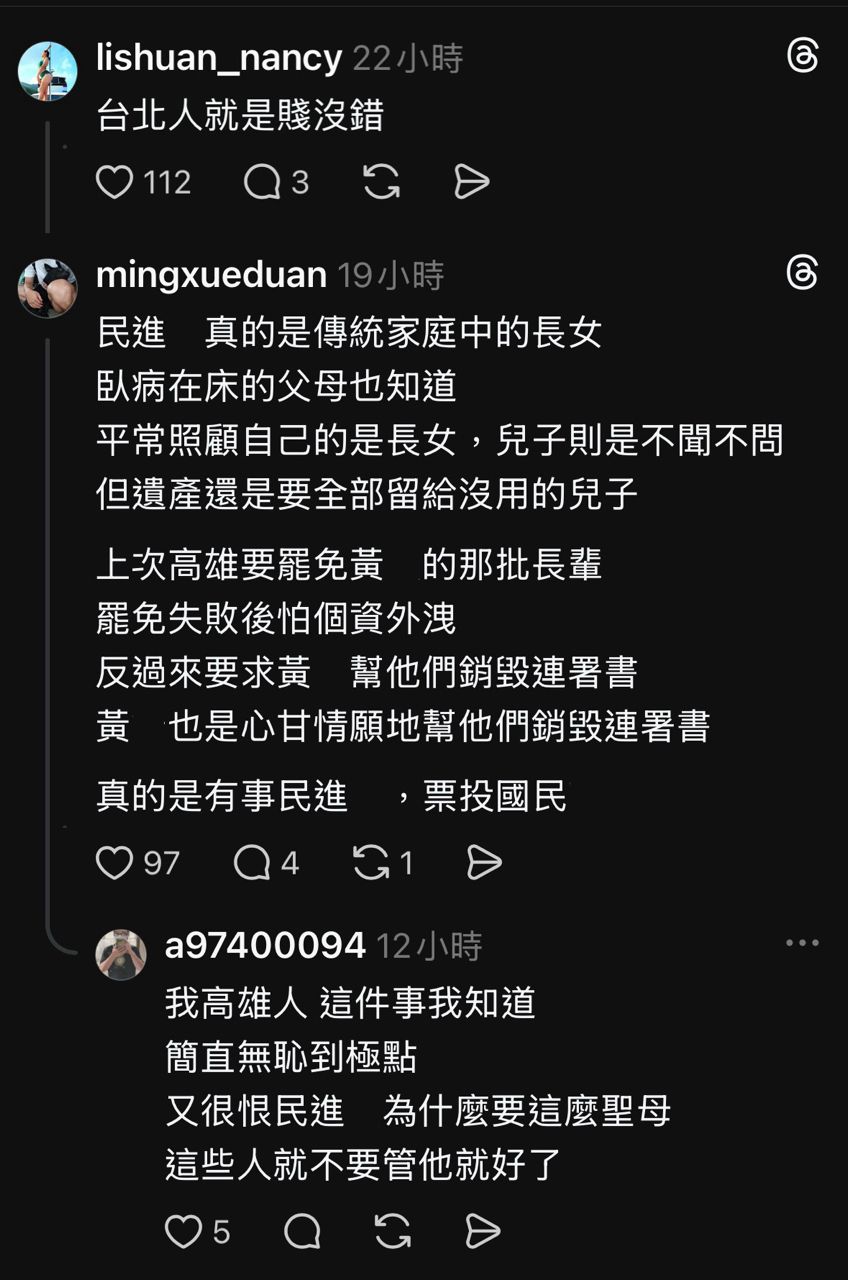
Task: Like lishuan_nancy's comment
Action: point(114,182)
